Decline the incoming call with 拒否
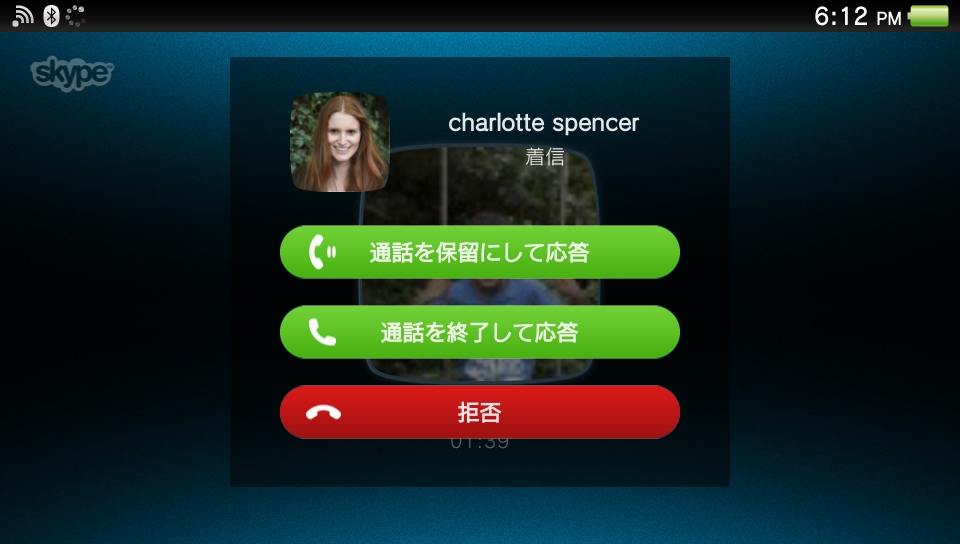 click(x=480, y=412)
